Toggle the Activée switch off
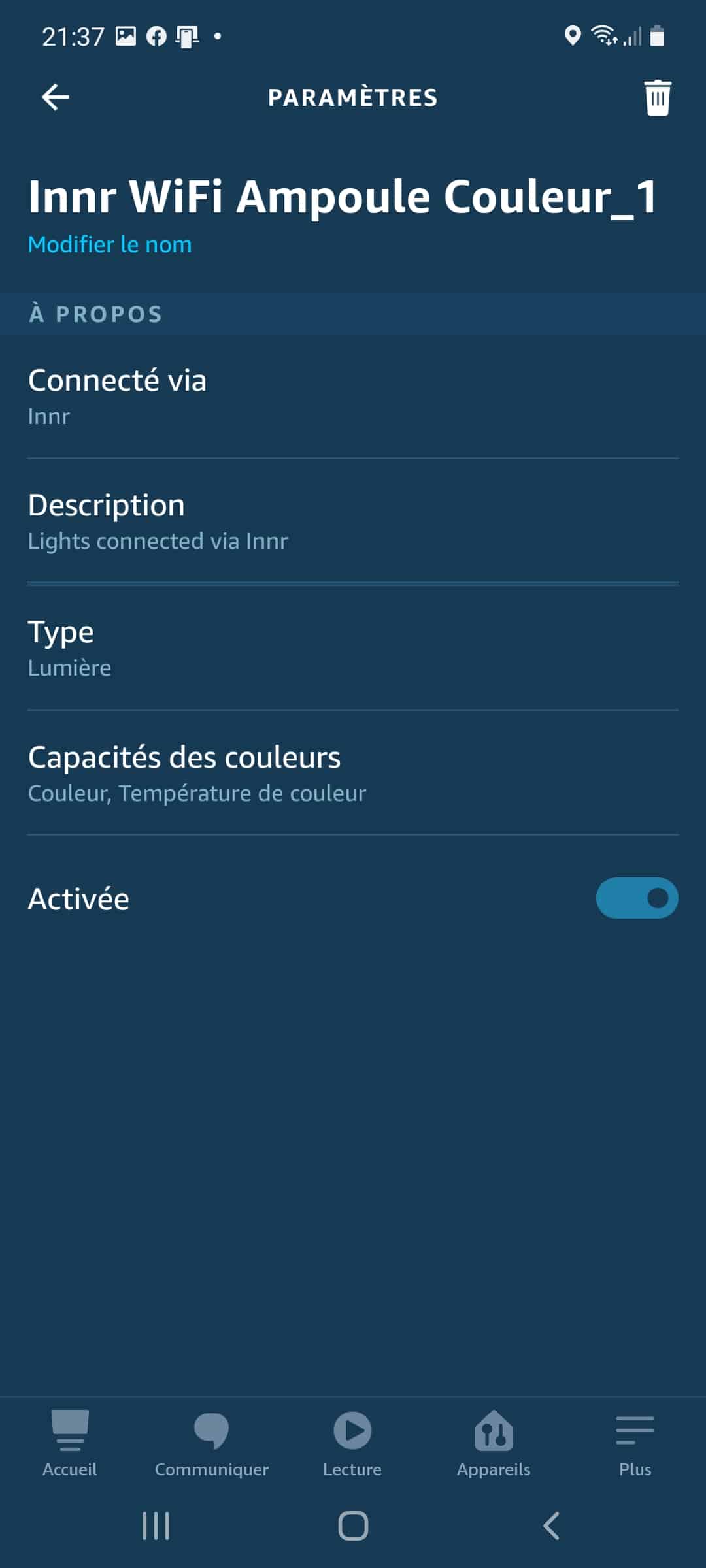The height and width of the screenshot is (1568, 706). tap(637, 898)
